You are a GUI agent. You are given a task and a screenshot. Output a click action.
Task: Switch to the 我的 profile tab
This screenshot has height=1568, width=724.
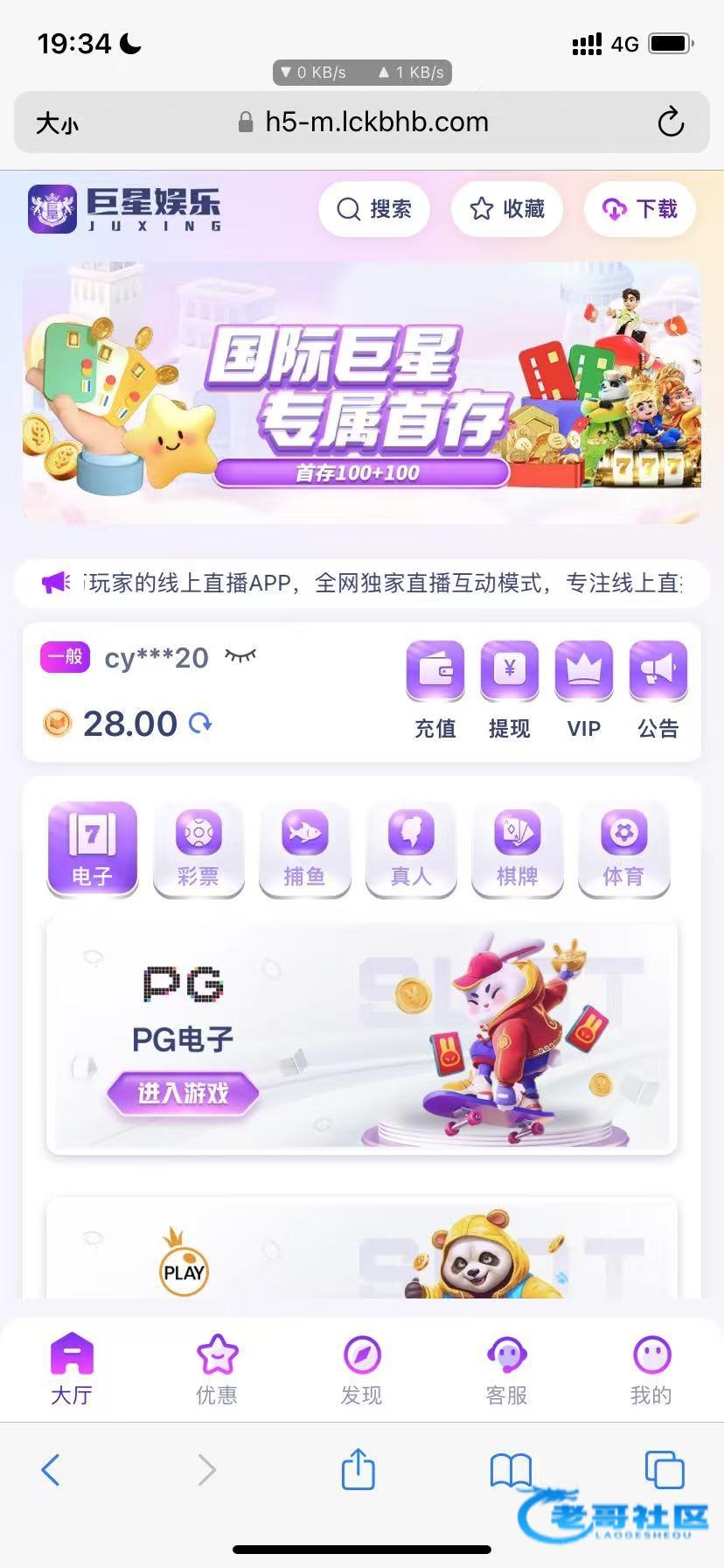pyautogui.click(x=651, y=1369)
